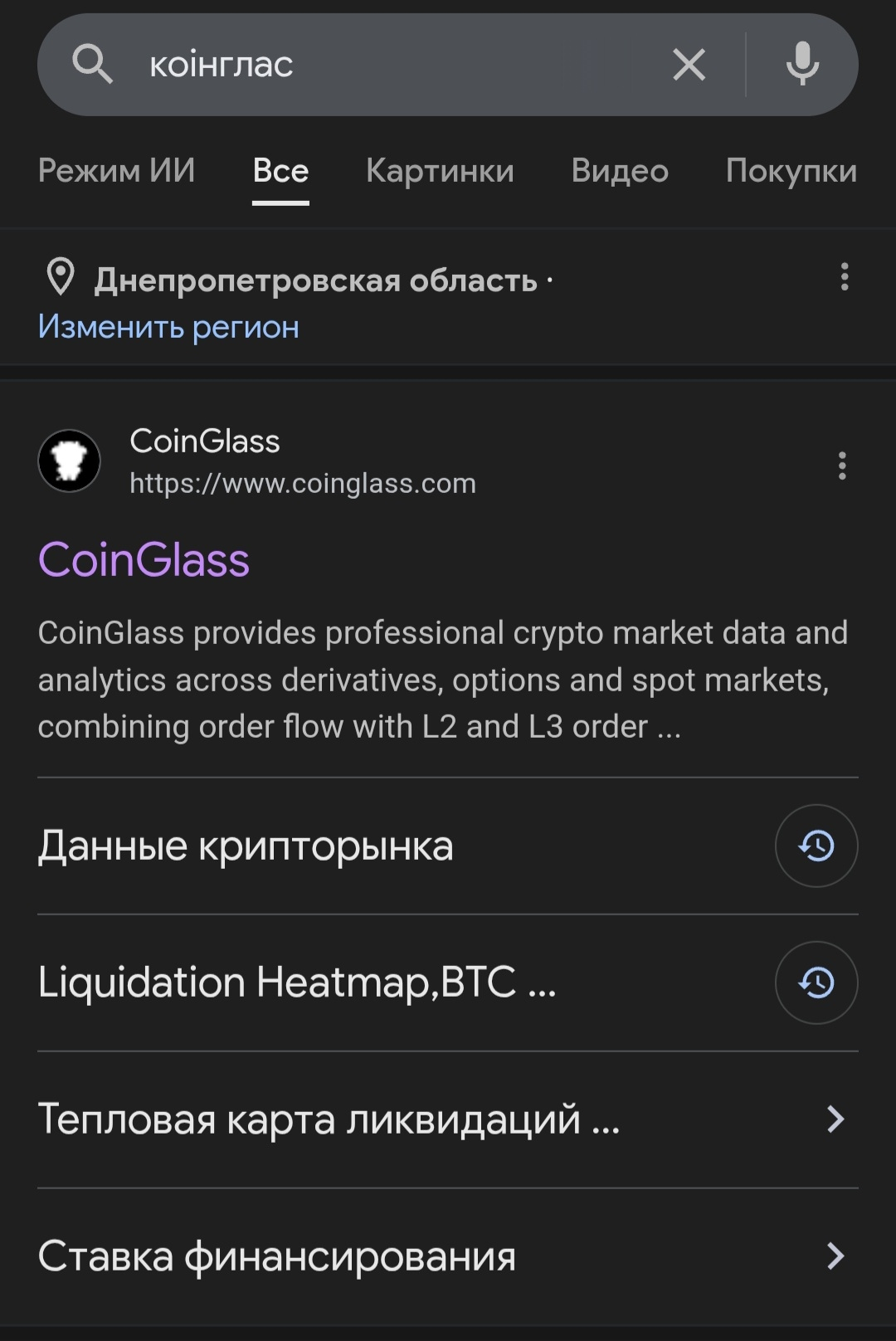The image size is (896, 1341).
Task: Open the three-dot menu of the CoinGlass result
Action: 842,466
